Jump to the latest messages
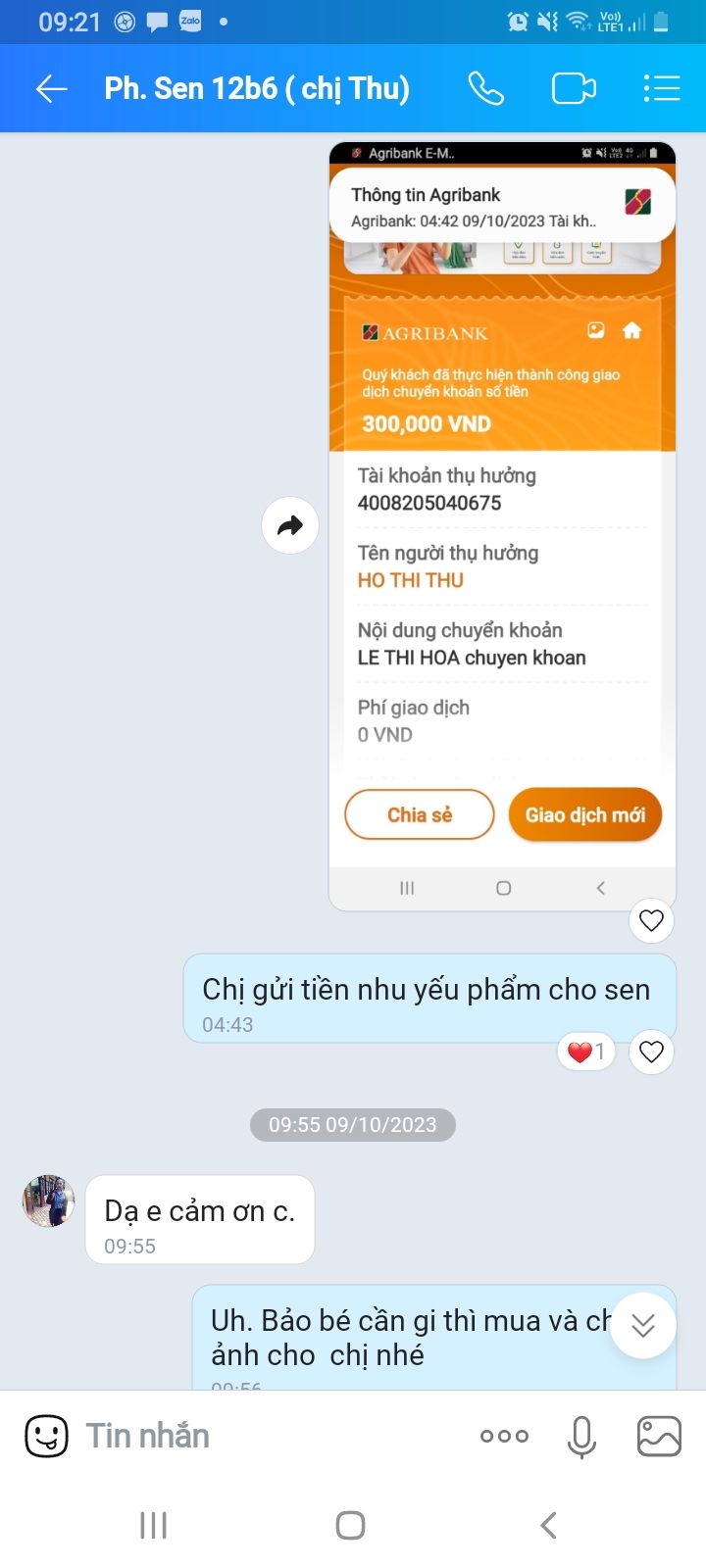Viewport: 706px width, 1568px height. [643, 1326]
